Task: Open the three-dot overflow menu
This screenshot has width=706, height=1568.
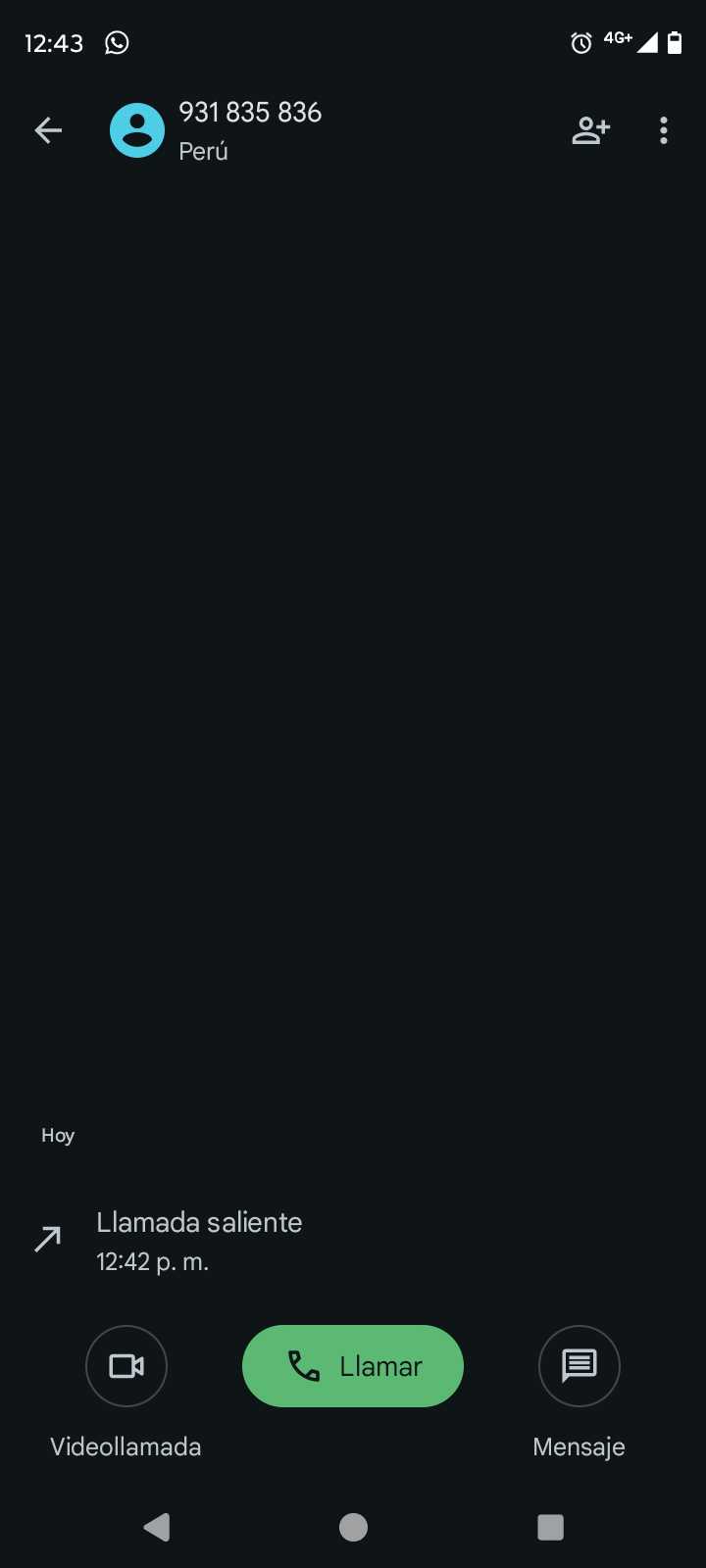Action: [664, 130]
